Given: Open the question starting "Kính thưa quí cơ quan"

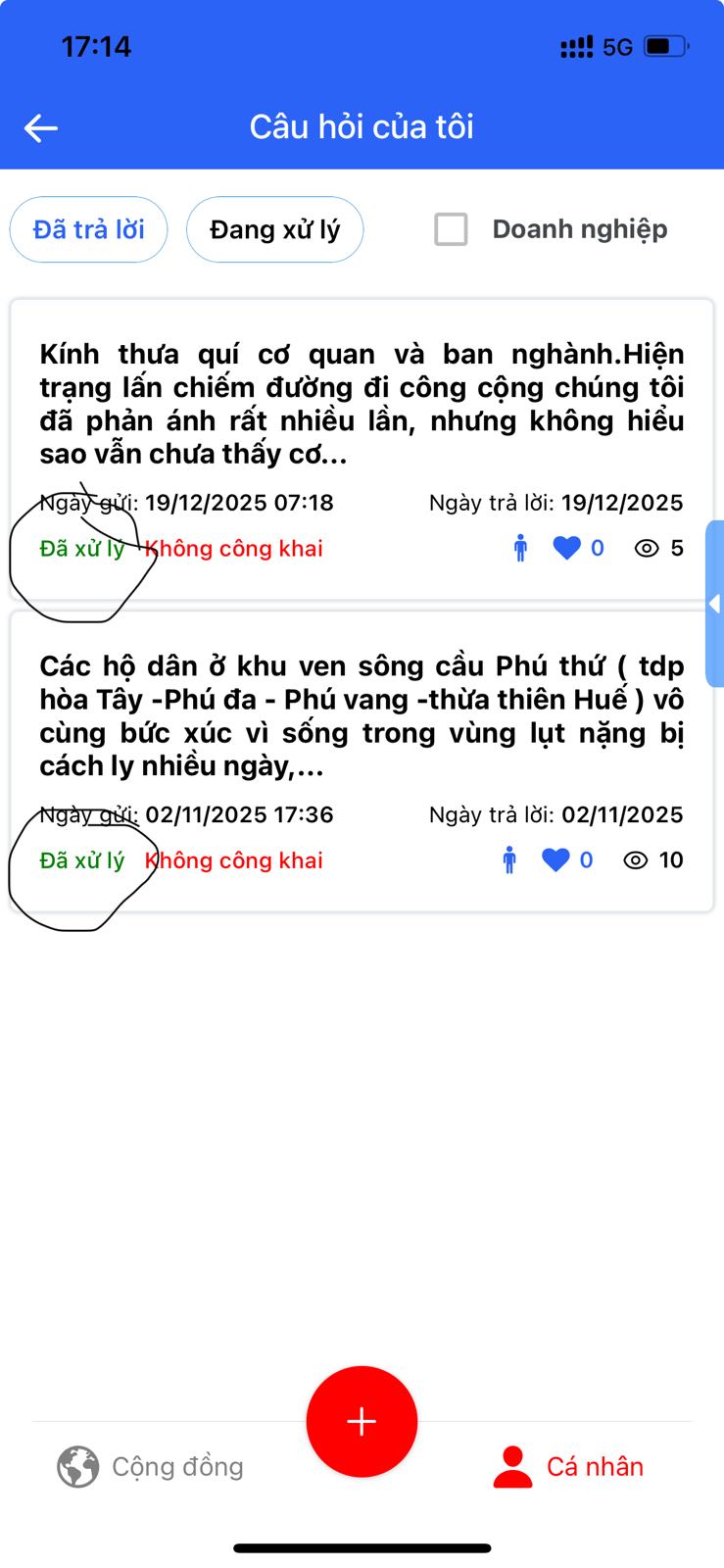Looking at the screenshot, I should (362, 404).
